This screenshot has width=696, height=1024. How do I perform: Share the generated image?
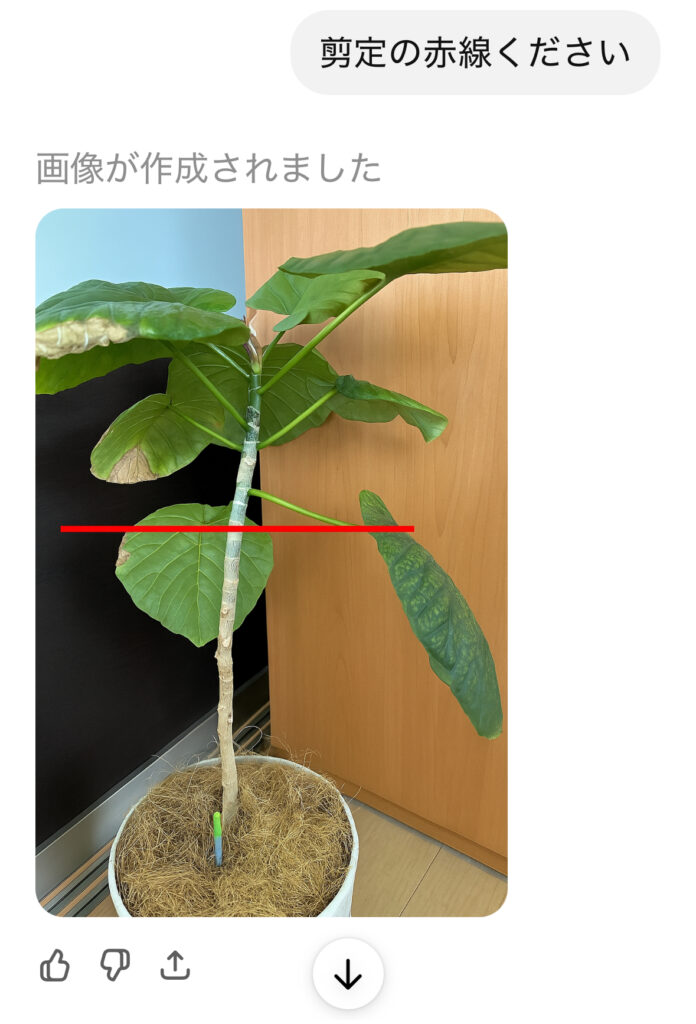[175, 965]
